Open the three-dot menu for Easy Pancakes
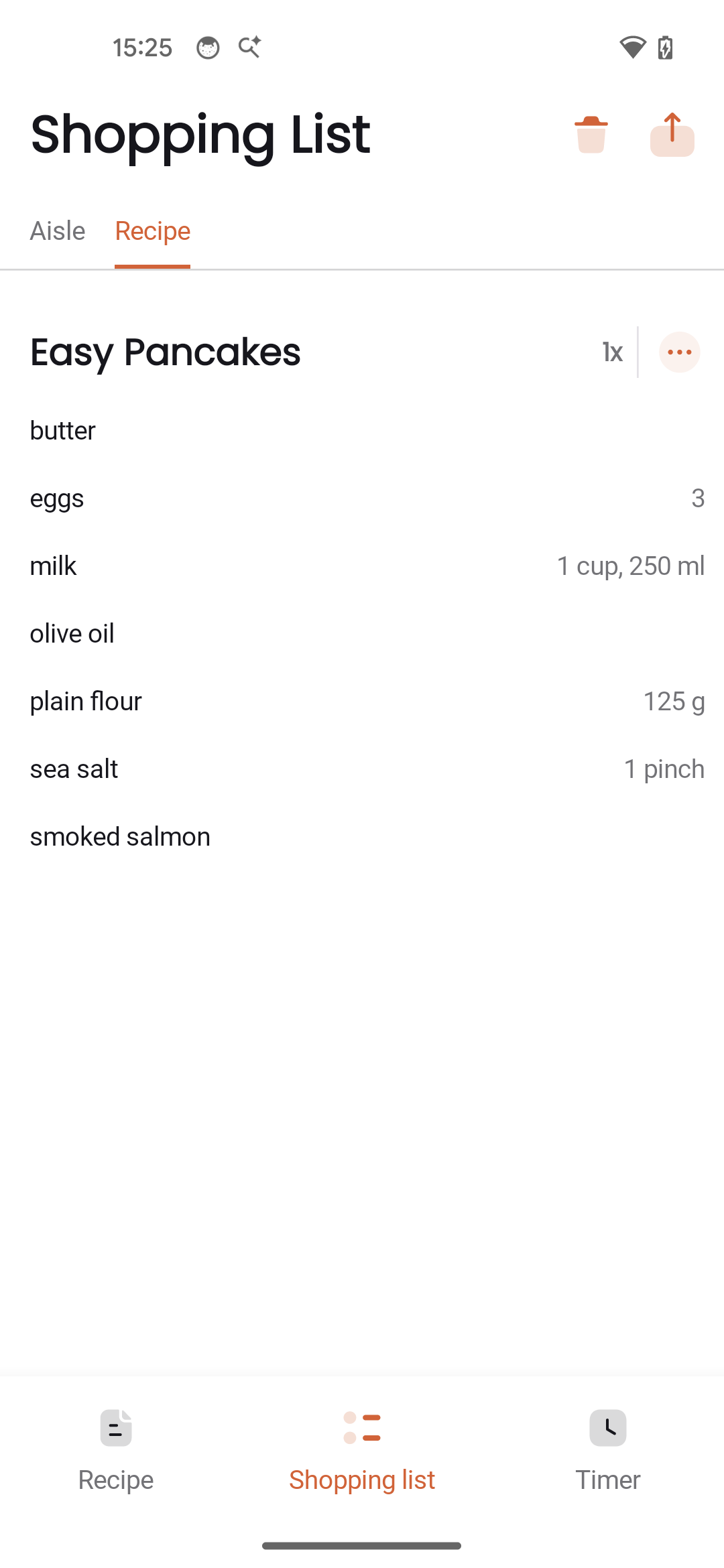Screen dimensions: 724x1568 point(679,352)
